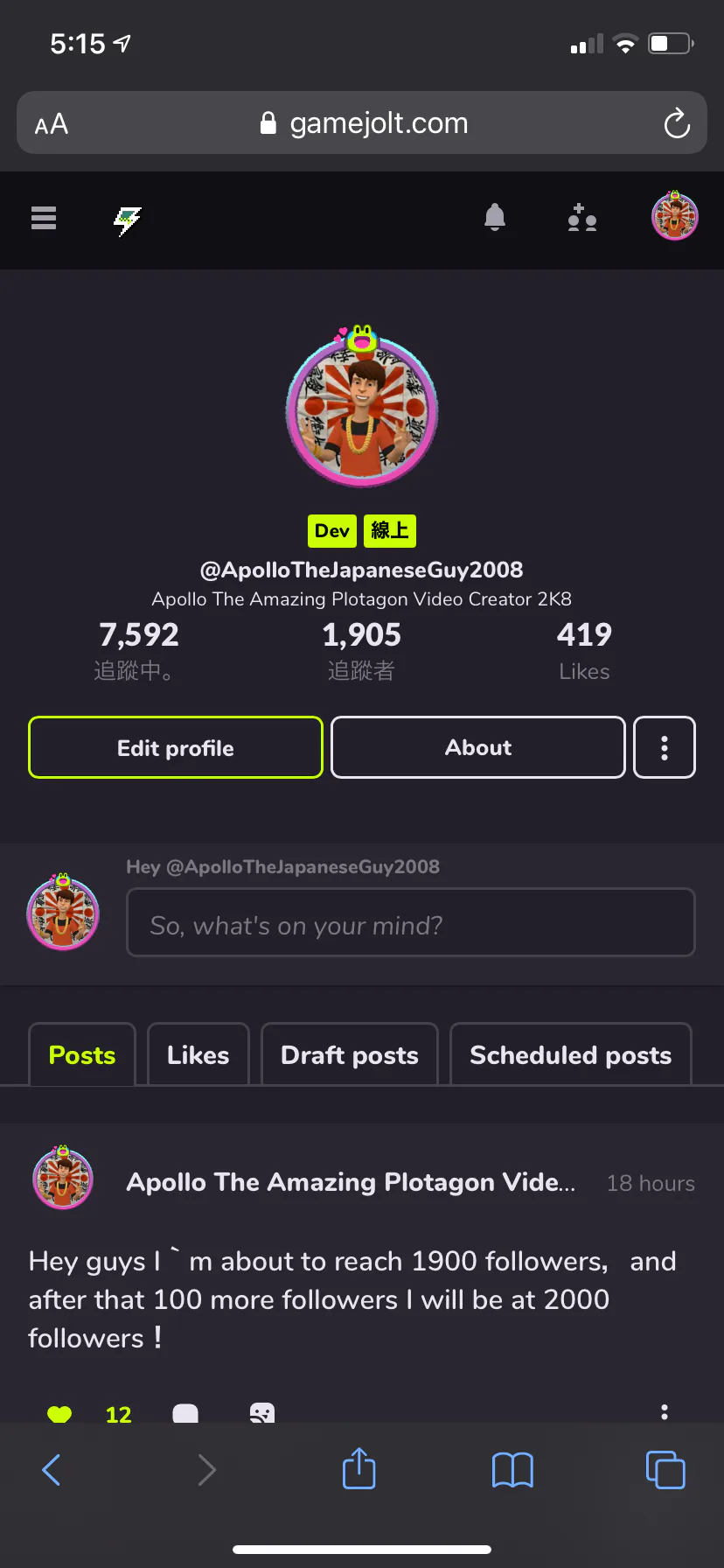
Task: Reload the gamejolt.com page
Action: coord(677,123)
